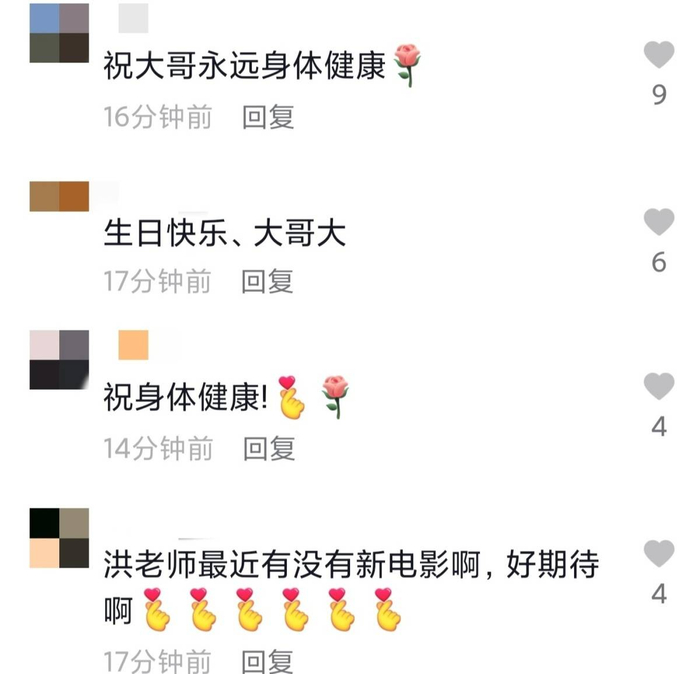Like the comment 祝大哥永远身体健康
This screenshot has width=700, height=674.
tap(658, 55)
